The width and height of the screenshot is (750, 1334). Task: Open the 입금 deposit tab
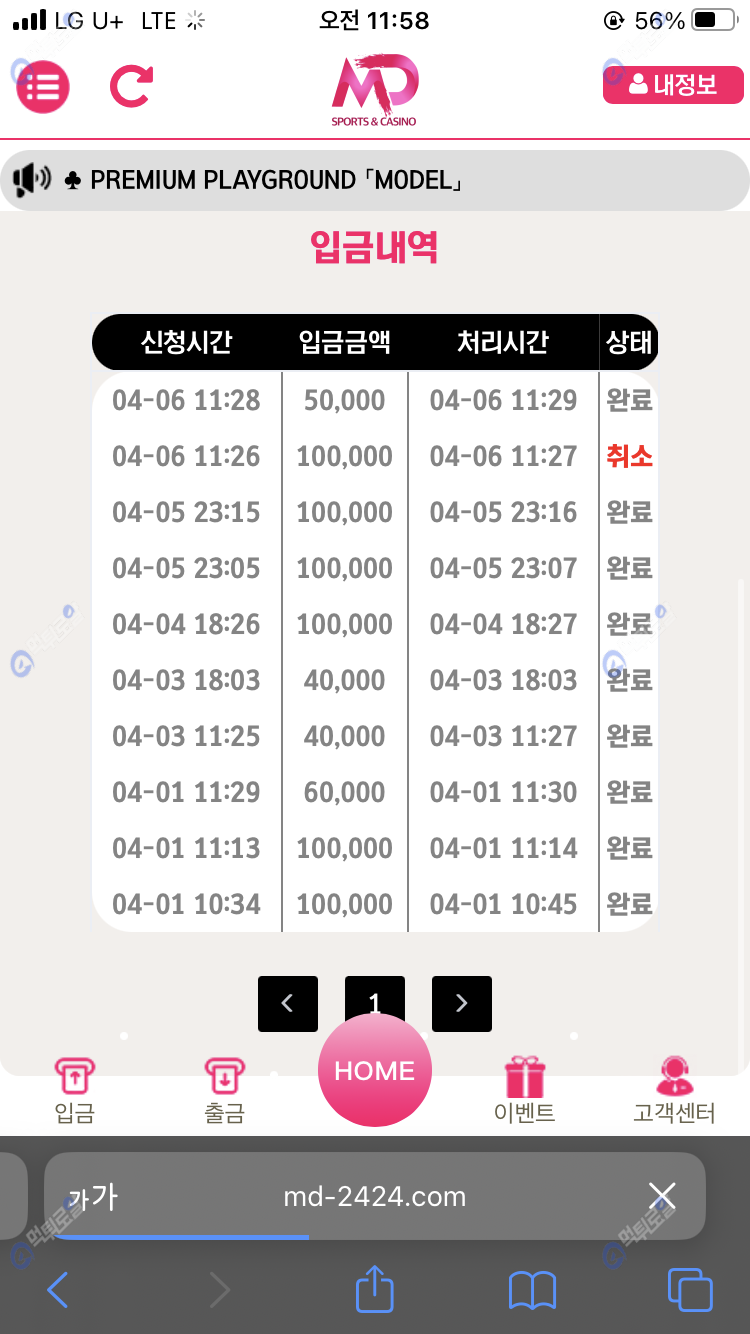pyautogui.click(x=75, y=1091)
